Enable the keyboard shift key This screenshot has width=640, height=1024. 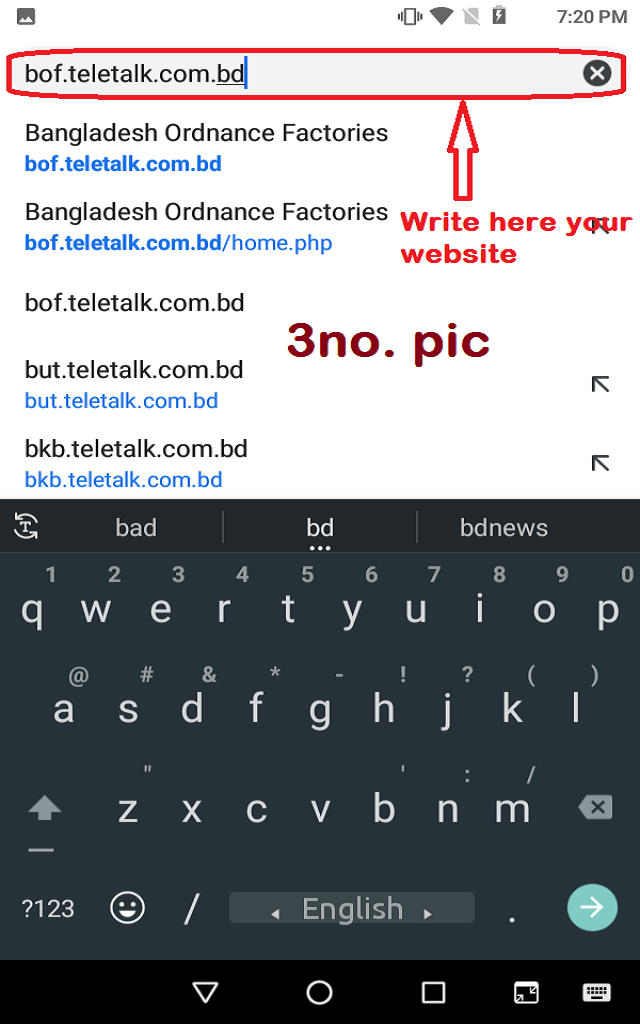pos(43,808)
